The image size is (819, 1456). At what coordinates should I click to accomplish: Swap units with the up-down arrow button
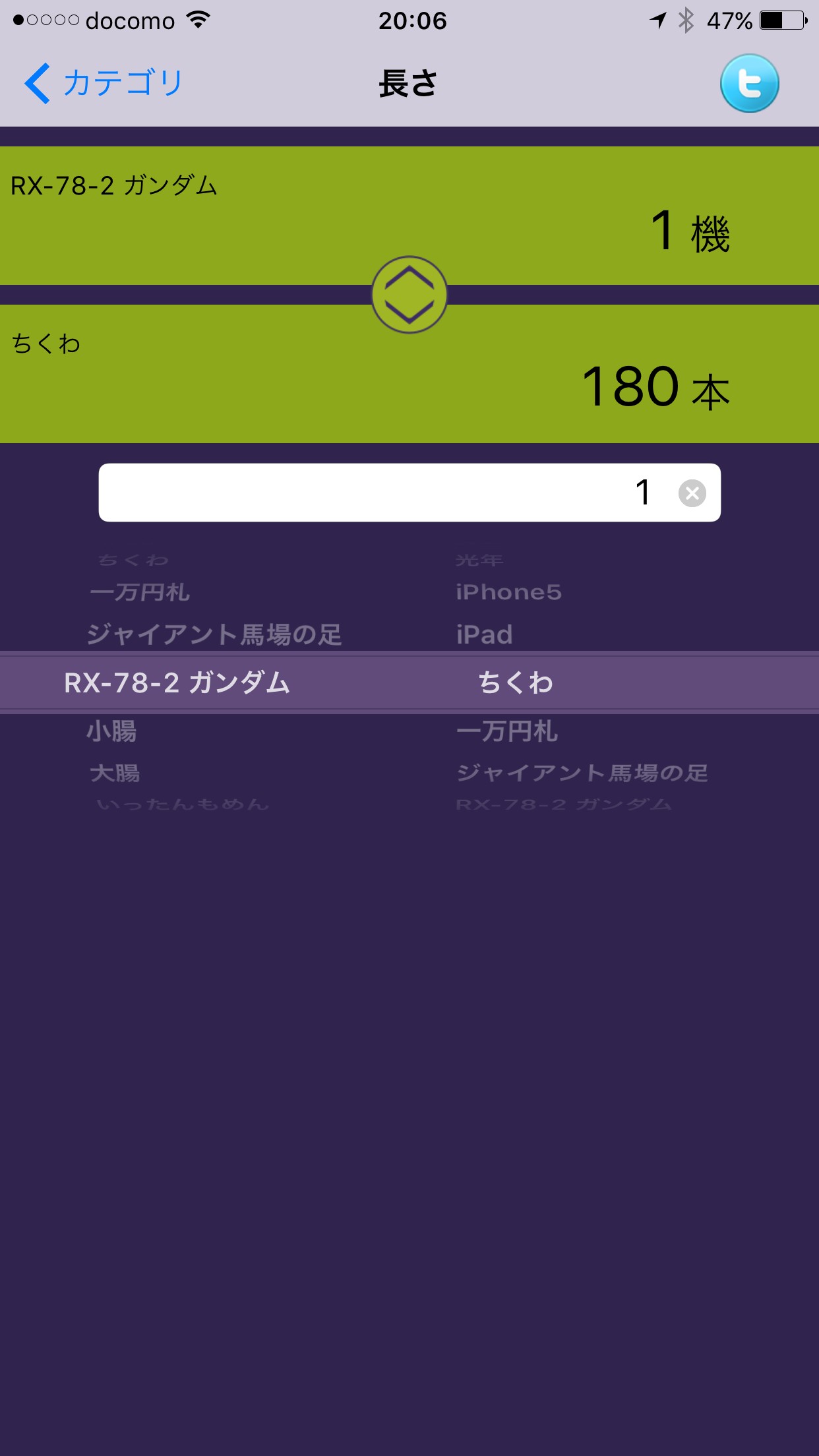pos(409,295)
